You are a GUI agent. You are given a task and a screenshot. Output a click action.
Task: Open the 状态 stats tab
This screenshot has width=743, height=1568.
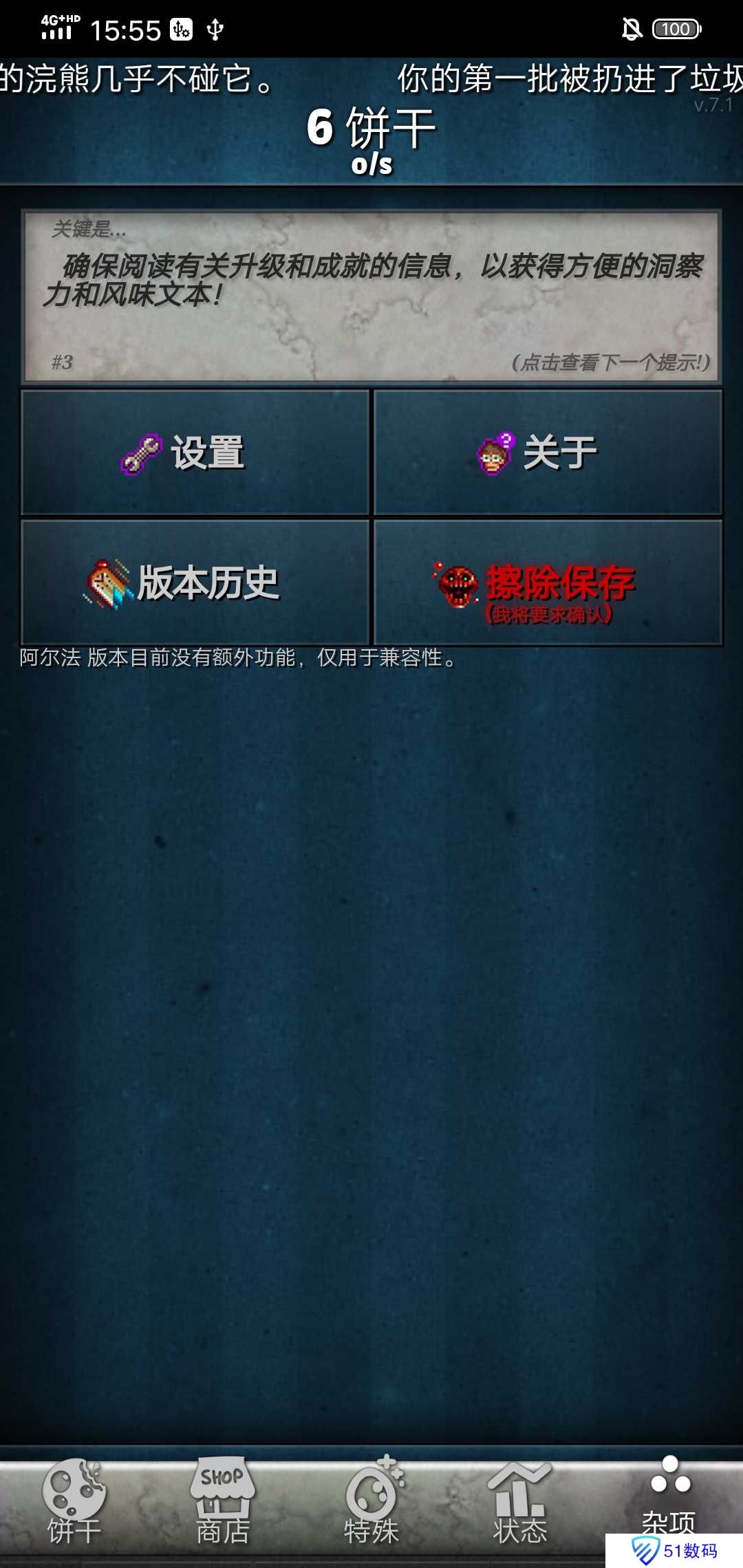click(520, 1501)
